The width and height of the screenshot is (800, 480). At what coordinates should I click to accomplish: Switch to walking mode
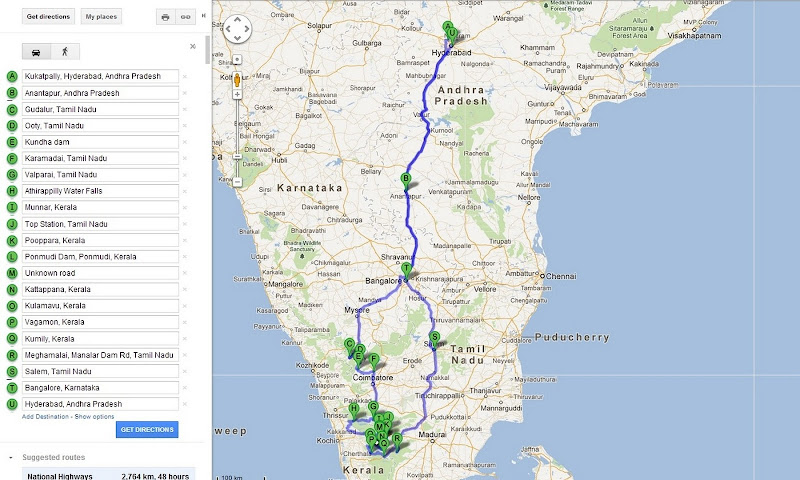click(x=65, y=52)
